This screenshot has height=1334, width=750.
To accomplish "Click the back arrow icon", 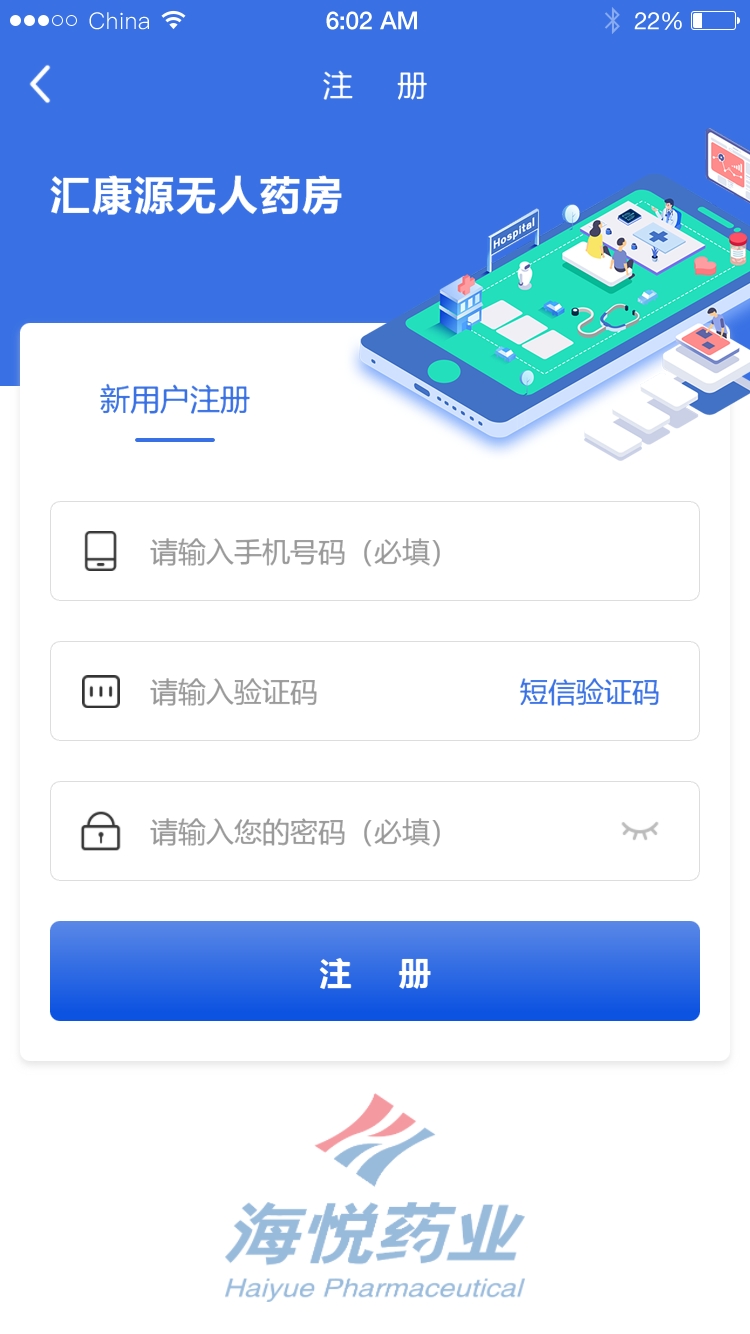I will (x=39, y=85).
